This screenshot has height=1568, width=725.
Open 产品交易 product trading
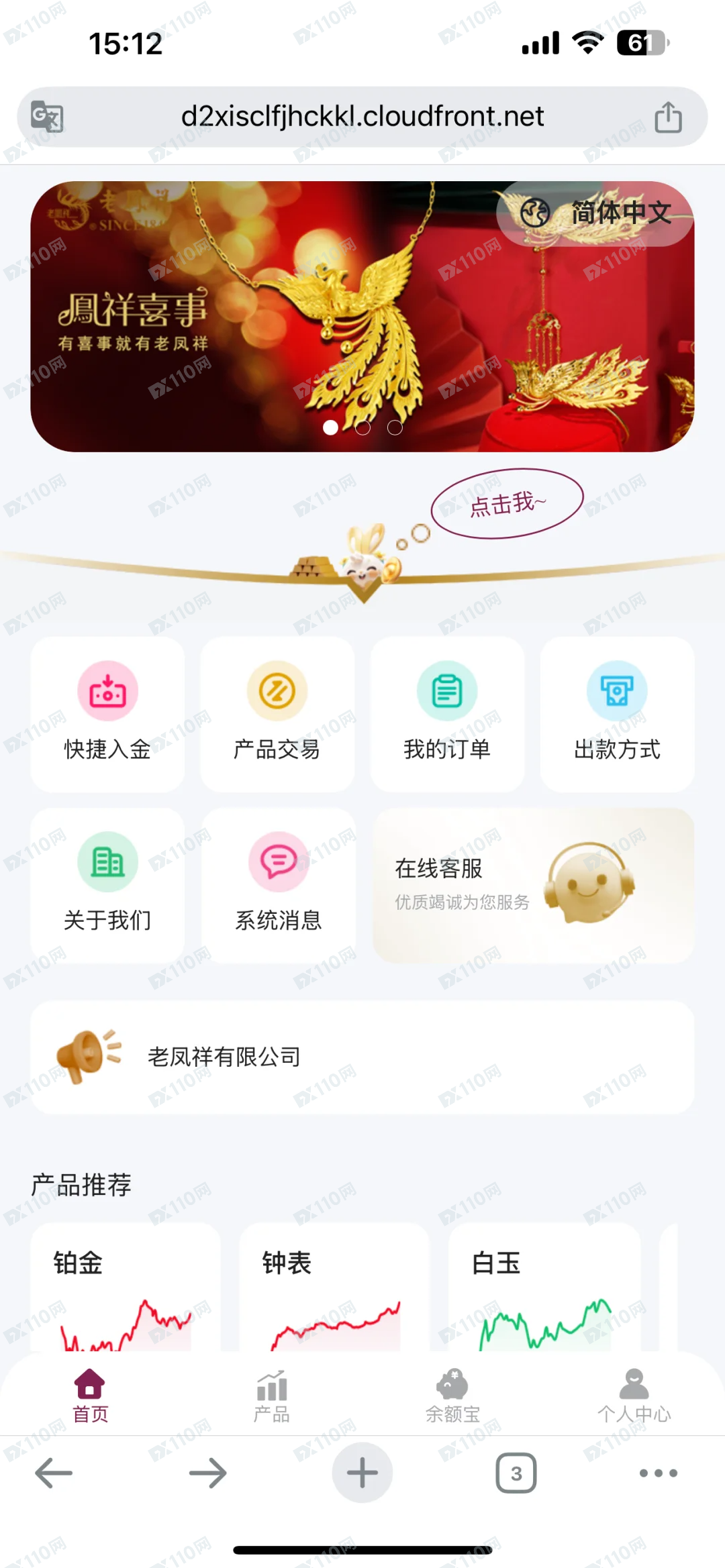pyautogui.click(x=277, y=714)
